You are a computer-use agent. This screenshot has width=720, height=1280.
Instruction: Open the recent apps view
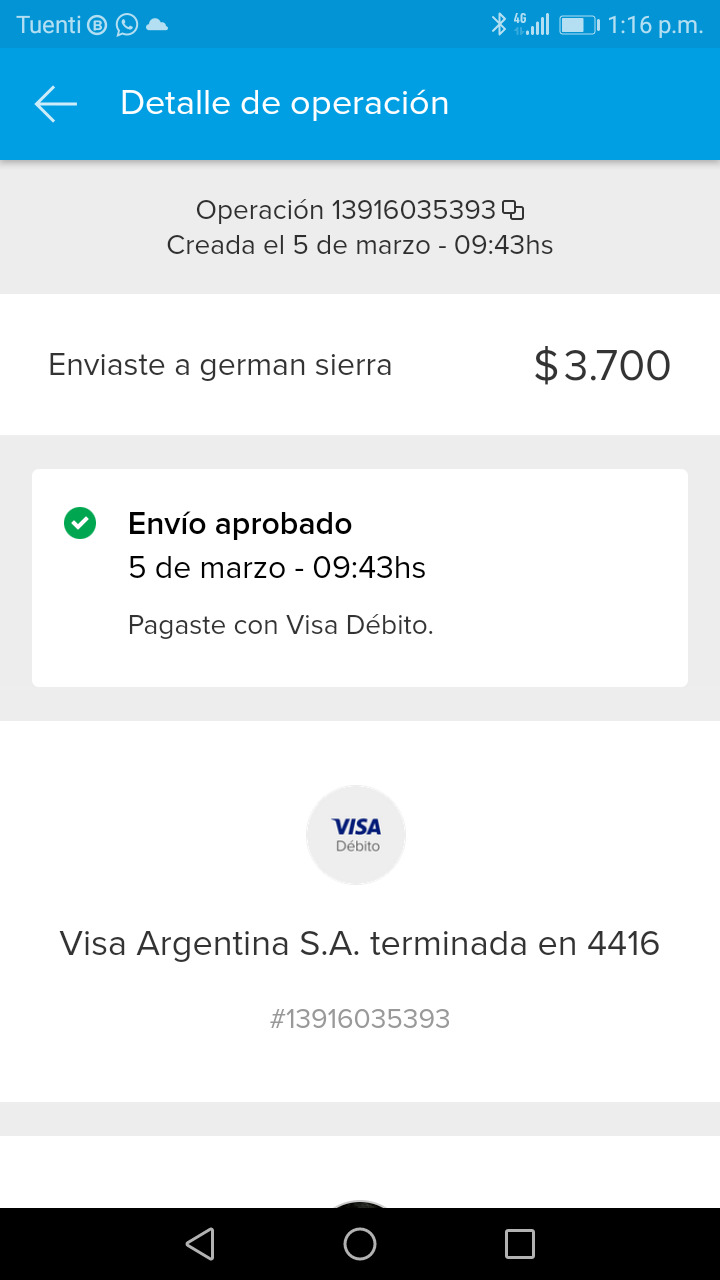pos(520,1243)
